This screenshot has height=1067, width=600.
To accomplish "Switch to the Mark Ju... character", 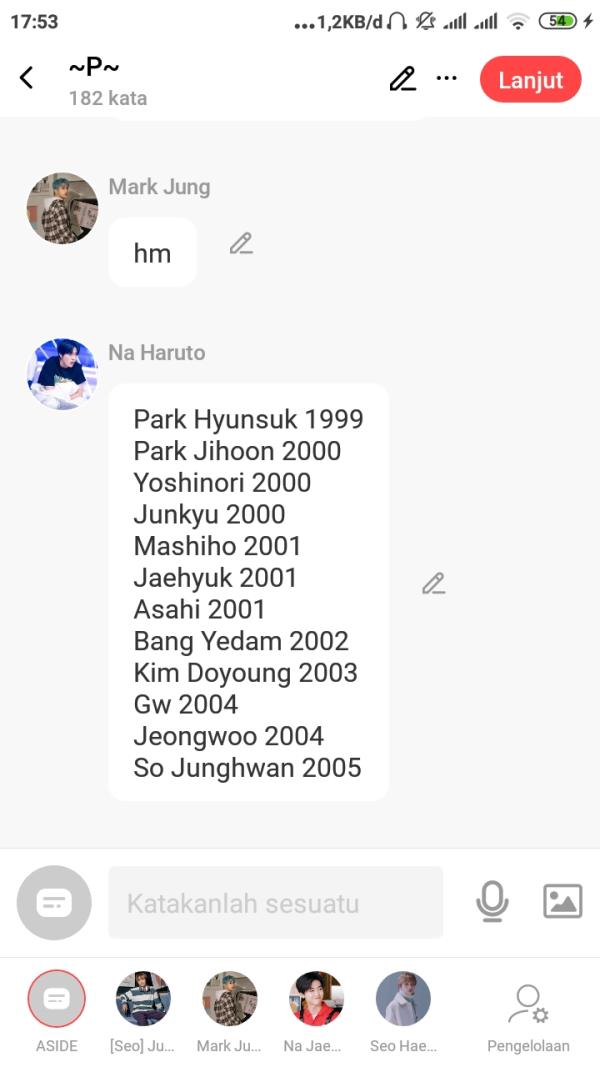I will click(229, 999).
